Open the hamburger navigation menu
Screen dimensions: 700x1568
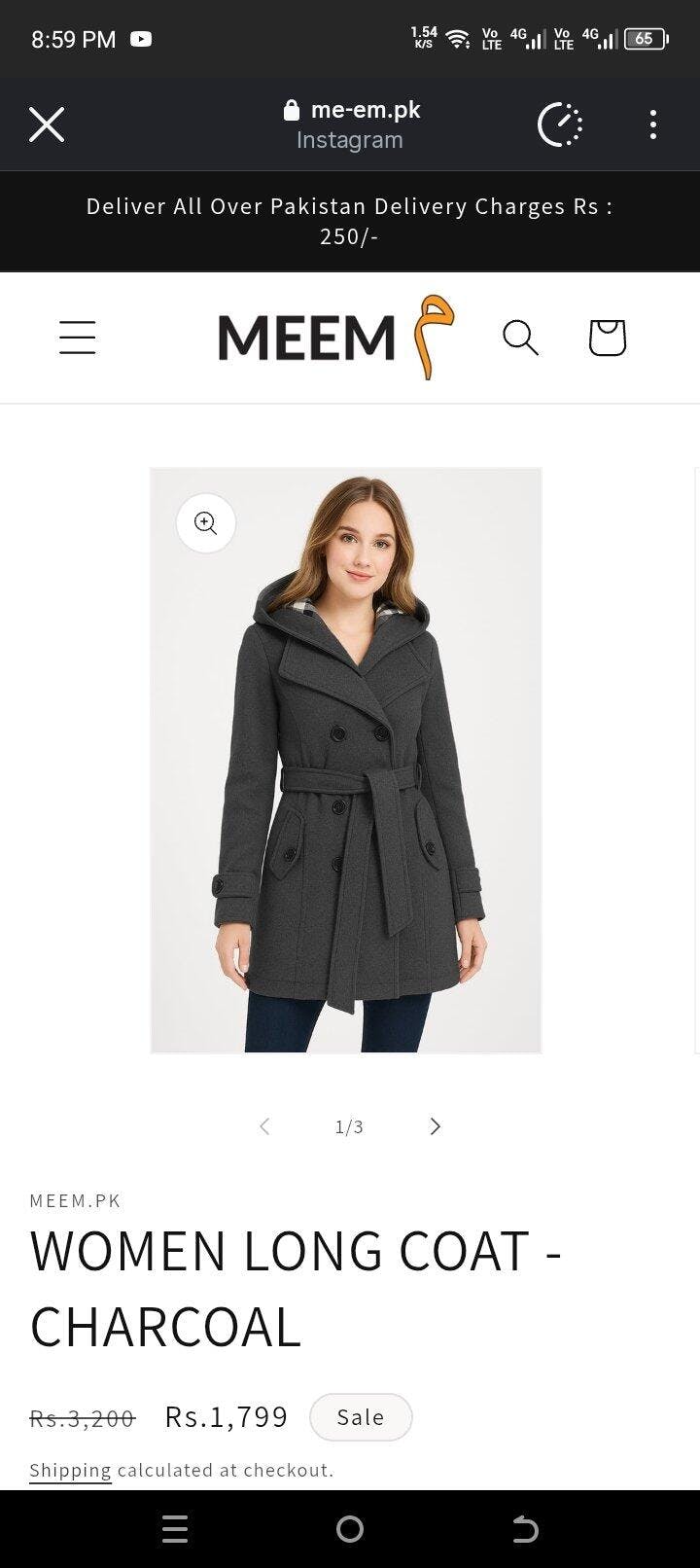(x=77, y=338)
